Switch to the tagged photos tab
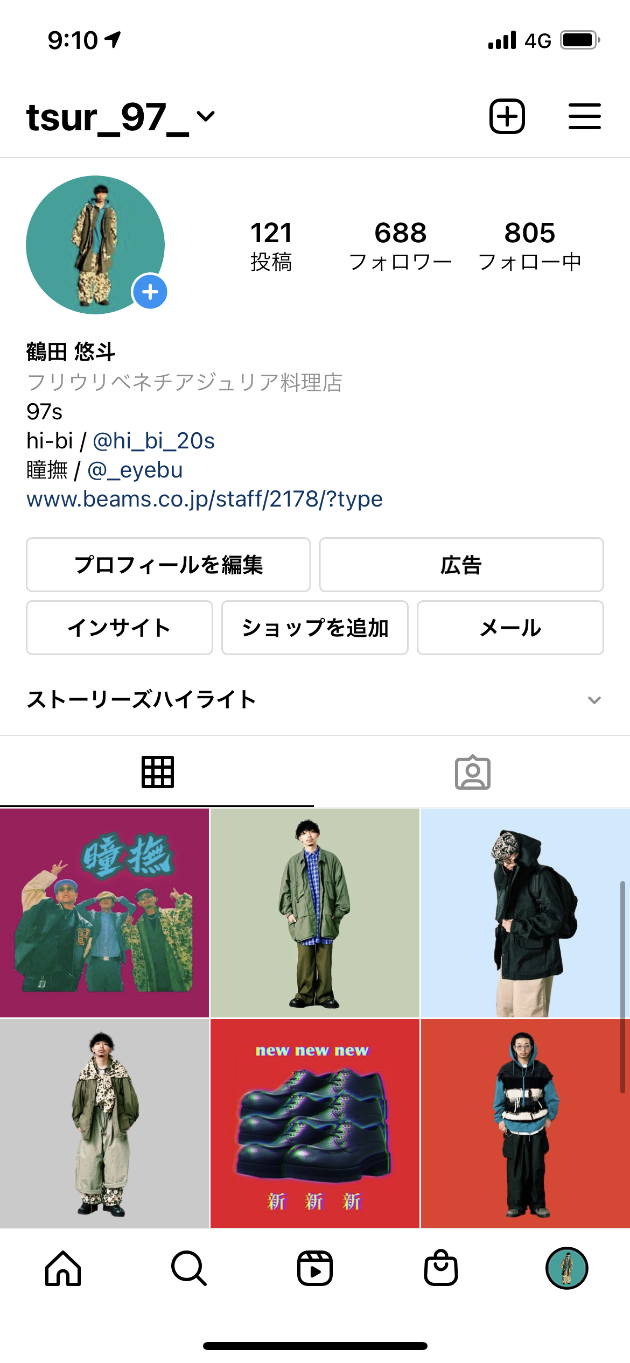This screenshot has width=630, height=1363. [x=472, y=772]
